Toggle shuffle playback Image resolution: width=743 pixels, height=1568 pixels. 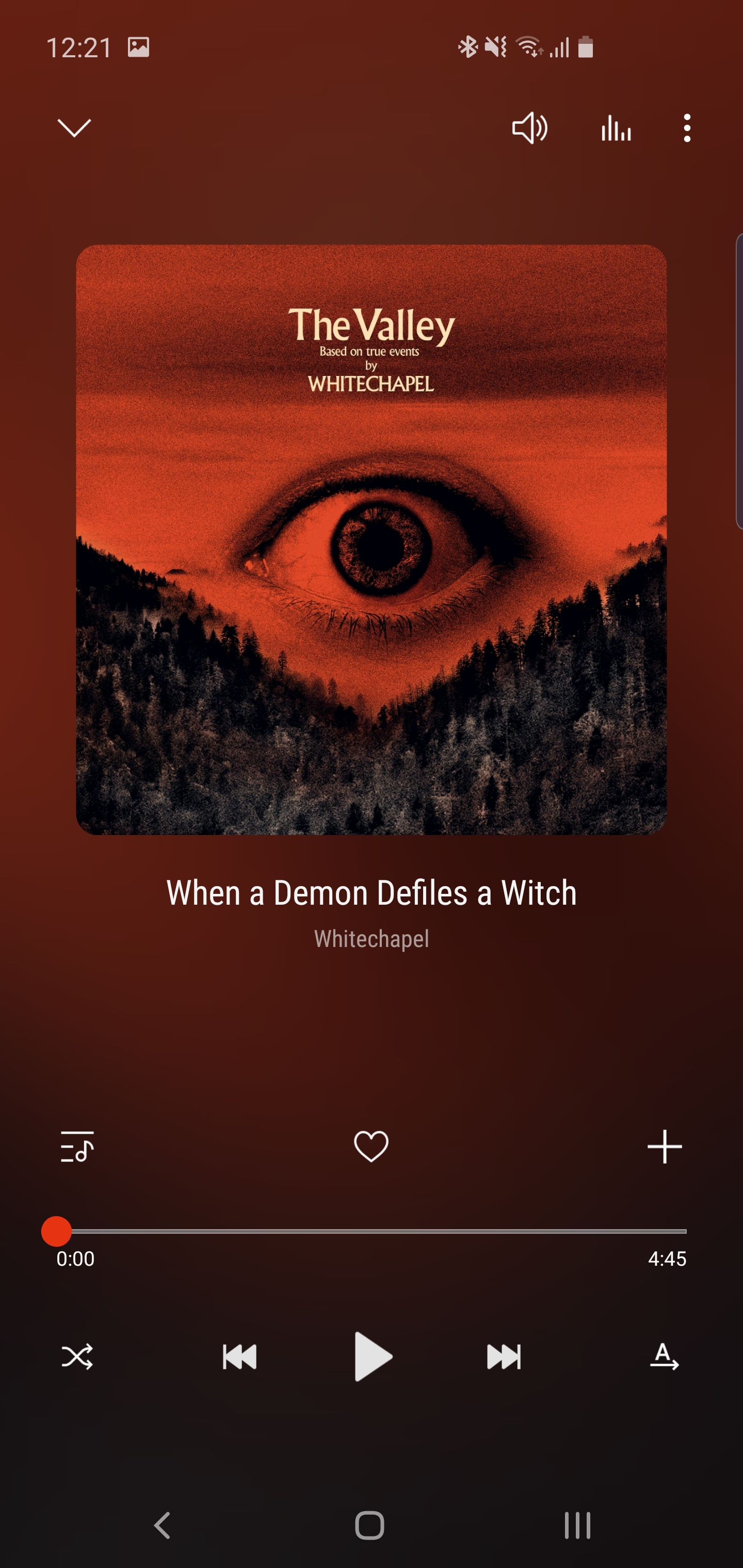(x=77, y=1357)
